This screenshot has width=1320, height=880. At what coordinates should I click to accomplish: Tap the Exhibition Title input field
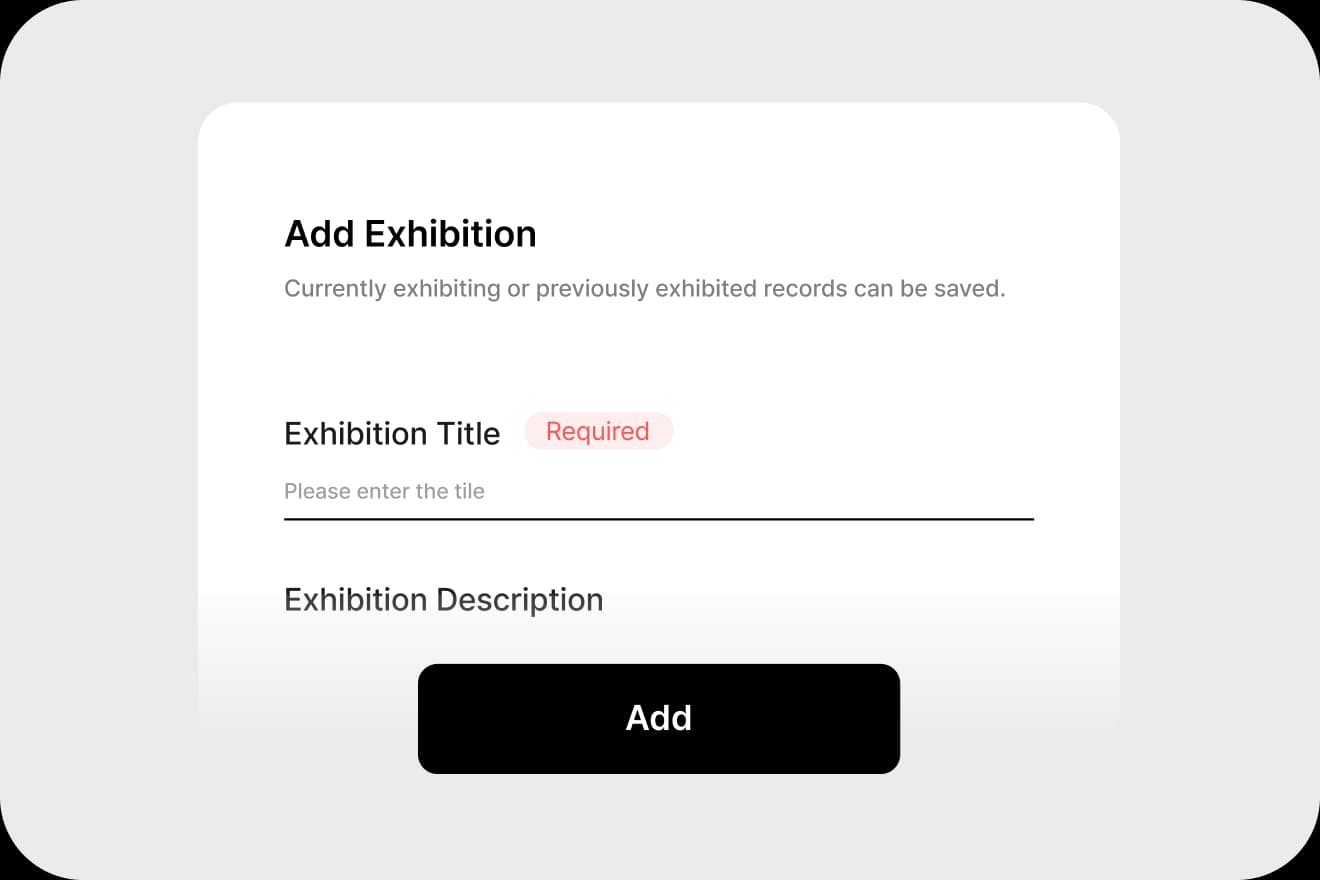(x=658, y=491)
